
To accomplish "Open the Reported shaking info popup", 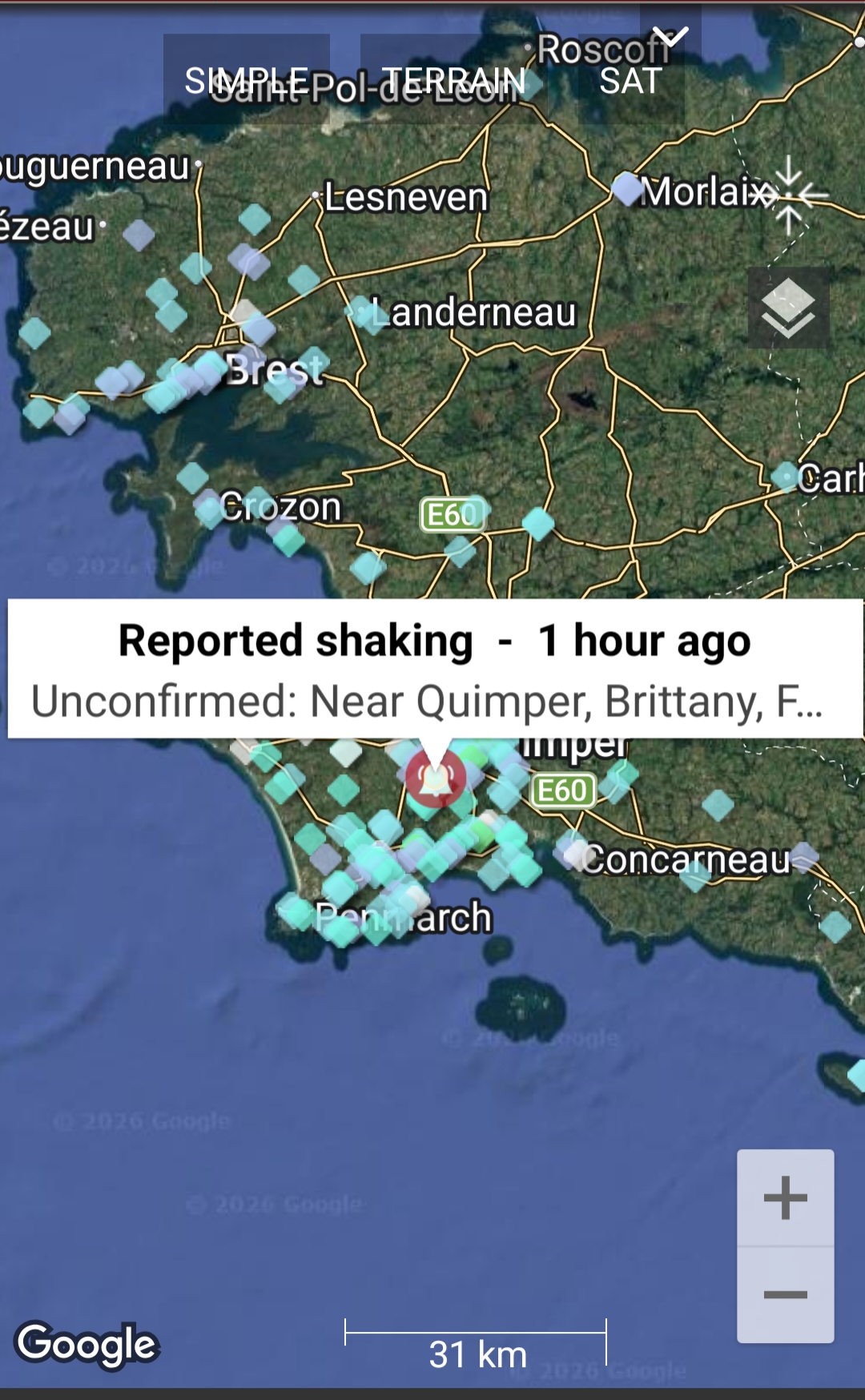I will (x=435, y=668).
